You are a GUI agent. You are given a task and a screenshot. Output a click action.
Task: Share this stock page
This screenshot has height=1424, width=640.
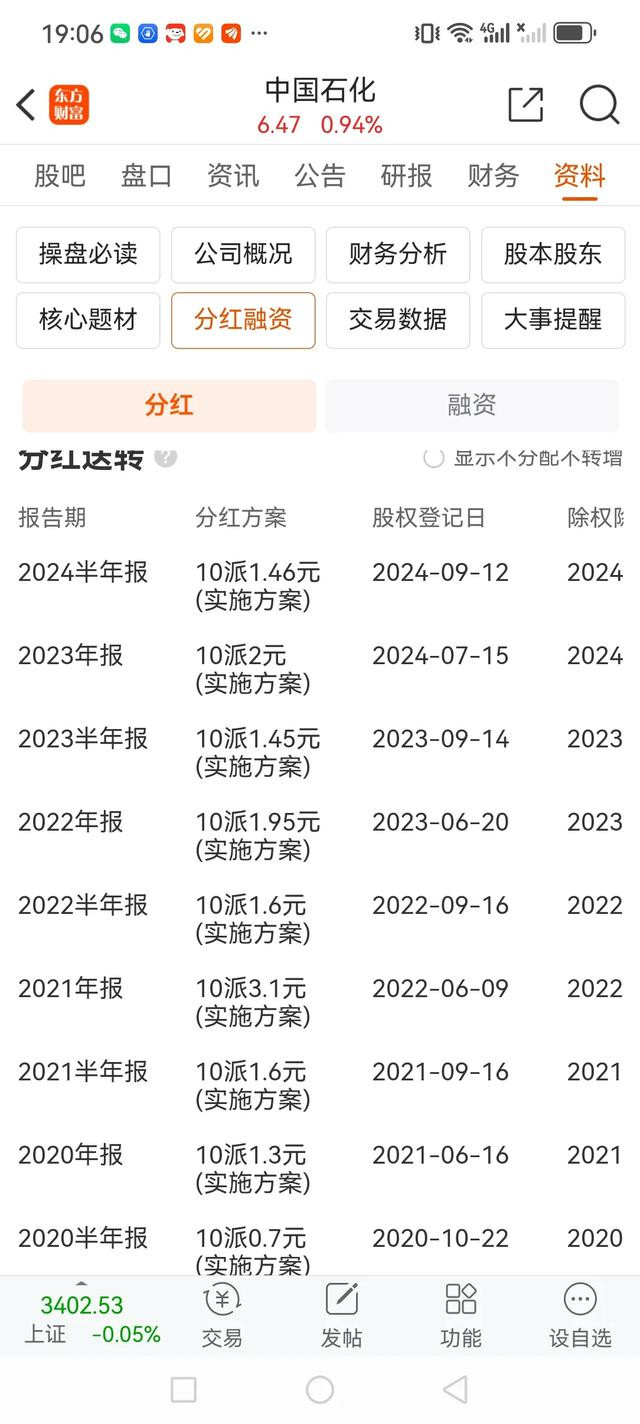(525, 104)
